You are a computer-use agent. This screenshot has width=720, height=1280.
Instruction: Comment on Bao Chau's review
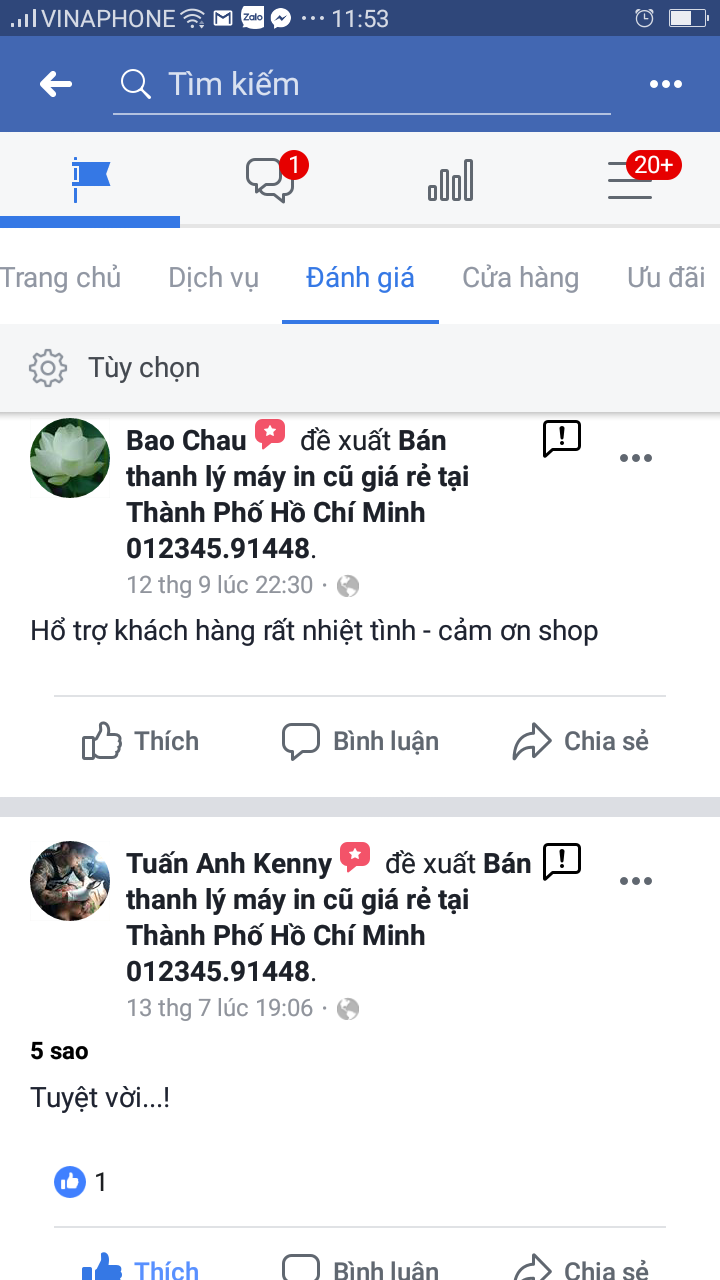pyautogui.click(x=360, y=741)
